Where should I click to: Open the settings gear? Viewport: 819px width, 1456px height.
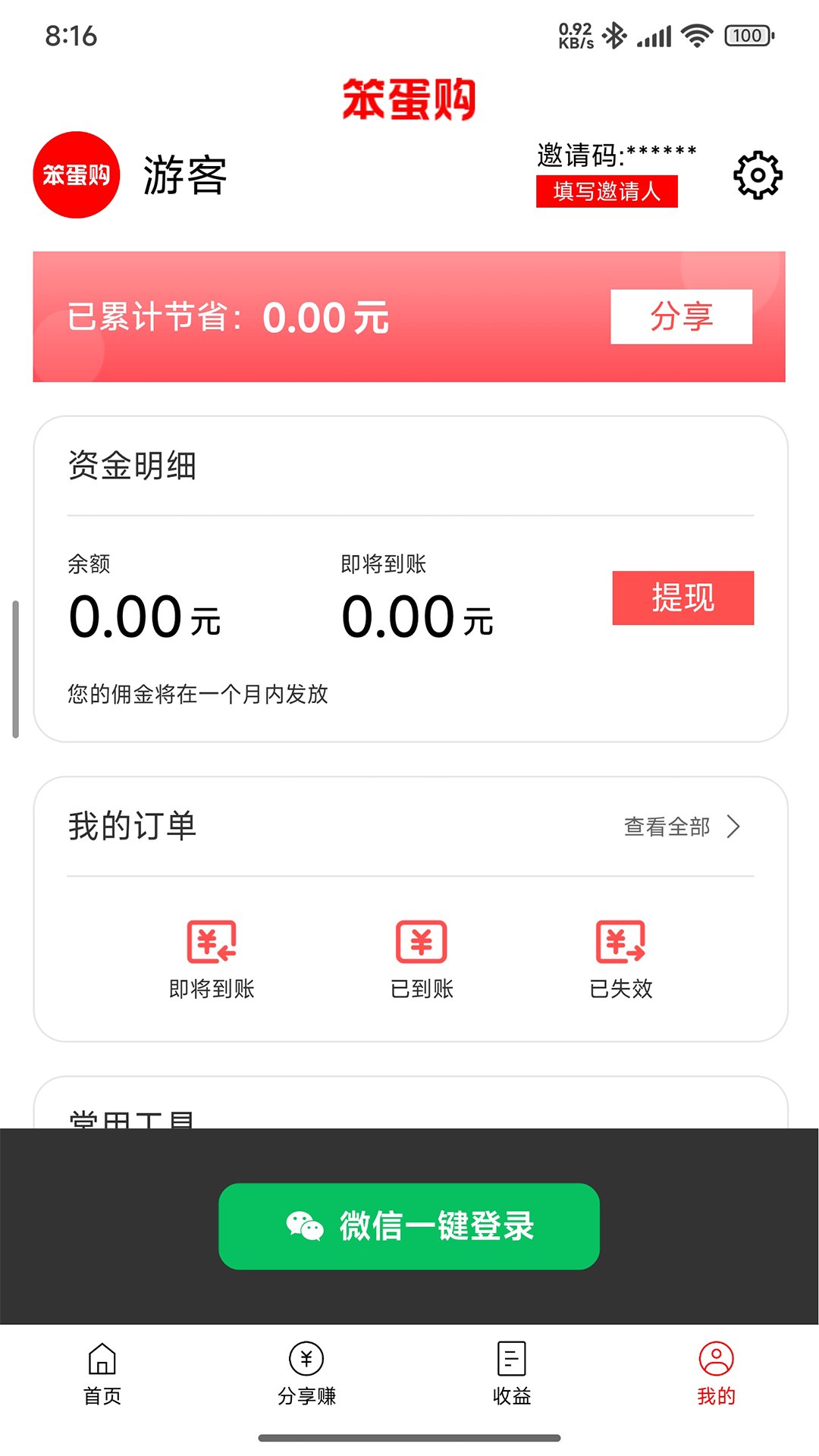[756, 174]
